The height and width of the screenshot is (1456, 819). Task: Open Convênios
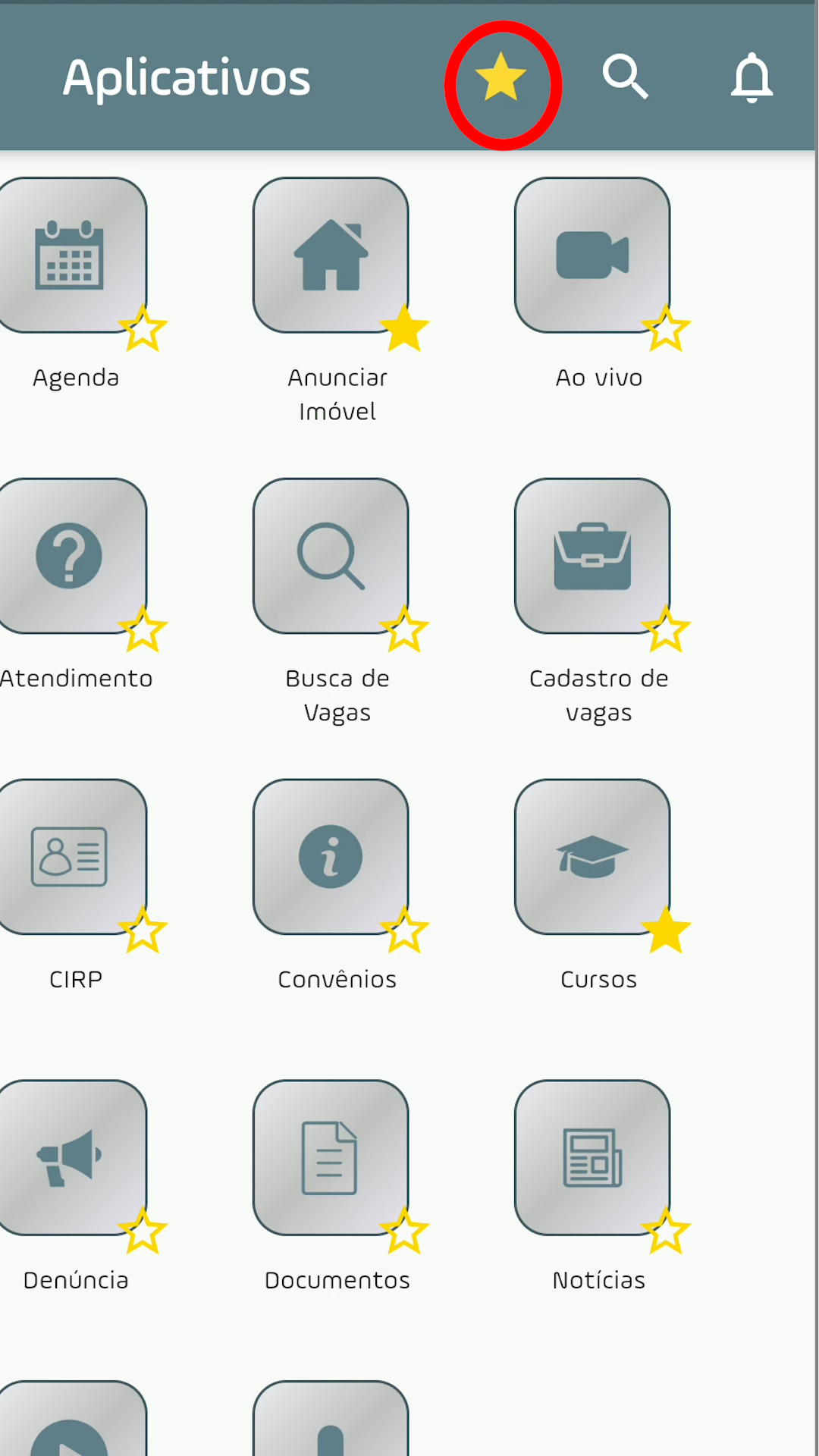pos(331,857)
